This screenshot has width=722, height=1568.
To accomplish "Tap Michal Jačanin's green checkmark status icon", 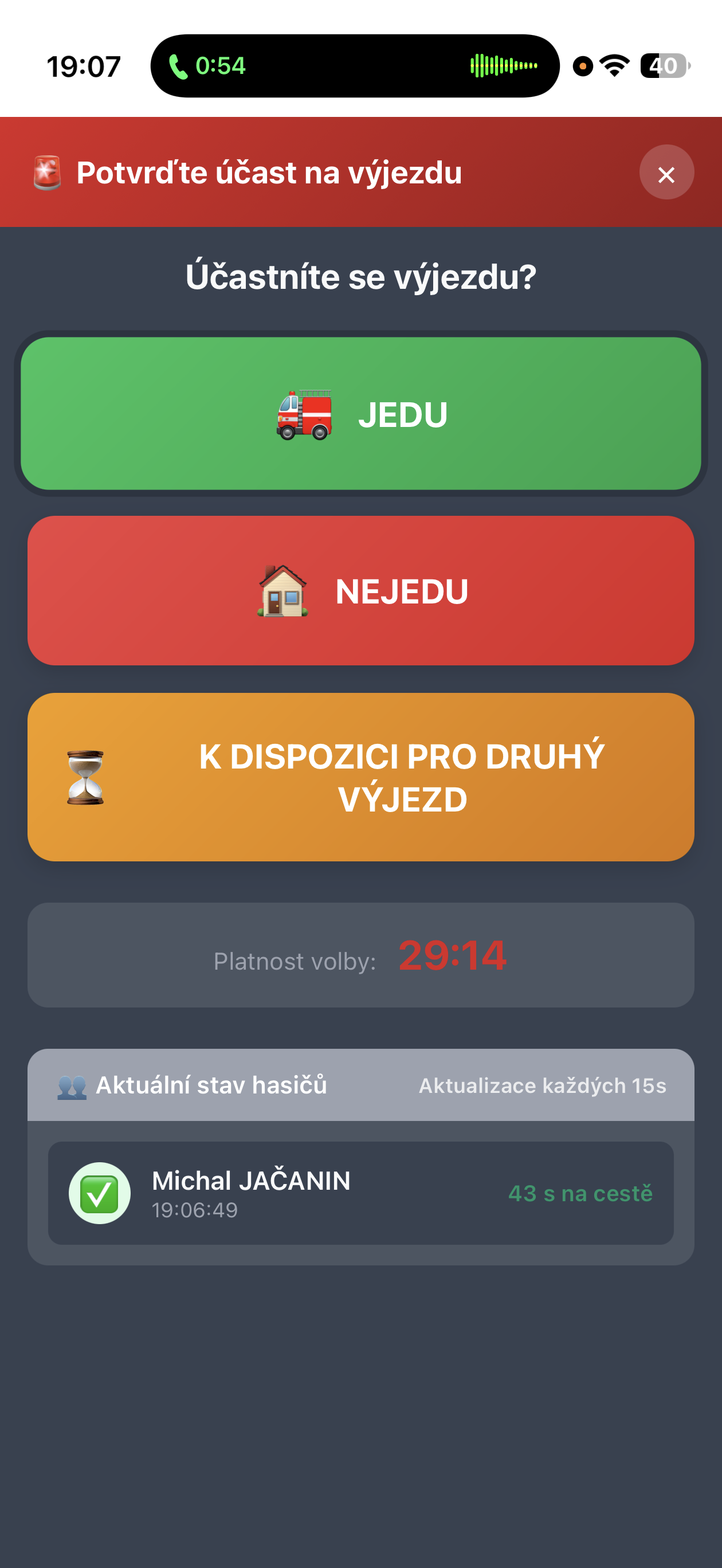I will [101, 1193].
